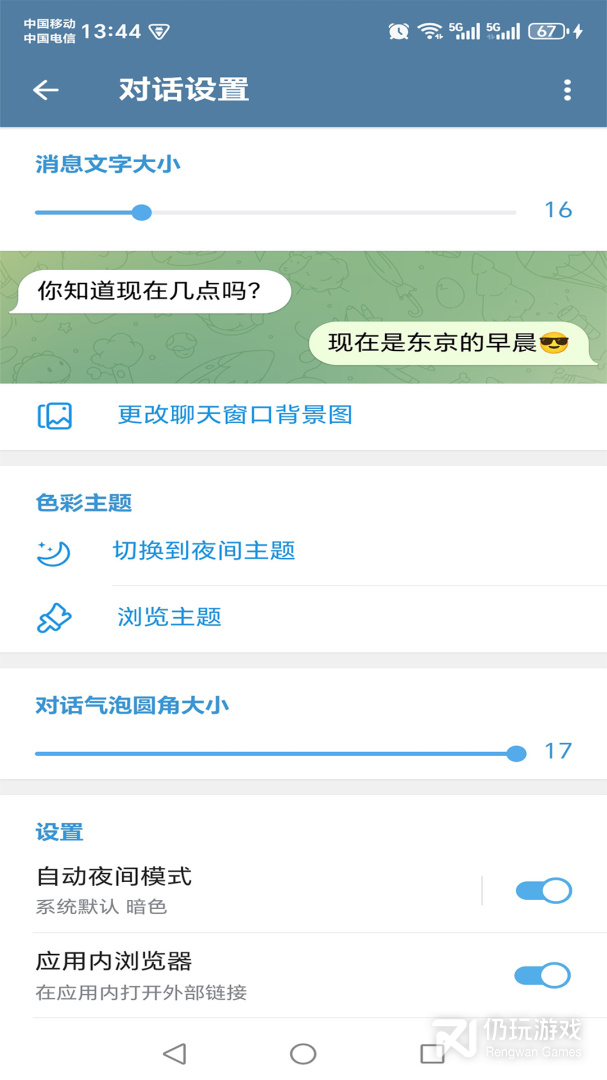
Task: Disable the 应用内浏览器 switch
Action: tap(543, 975)
